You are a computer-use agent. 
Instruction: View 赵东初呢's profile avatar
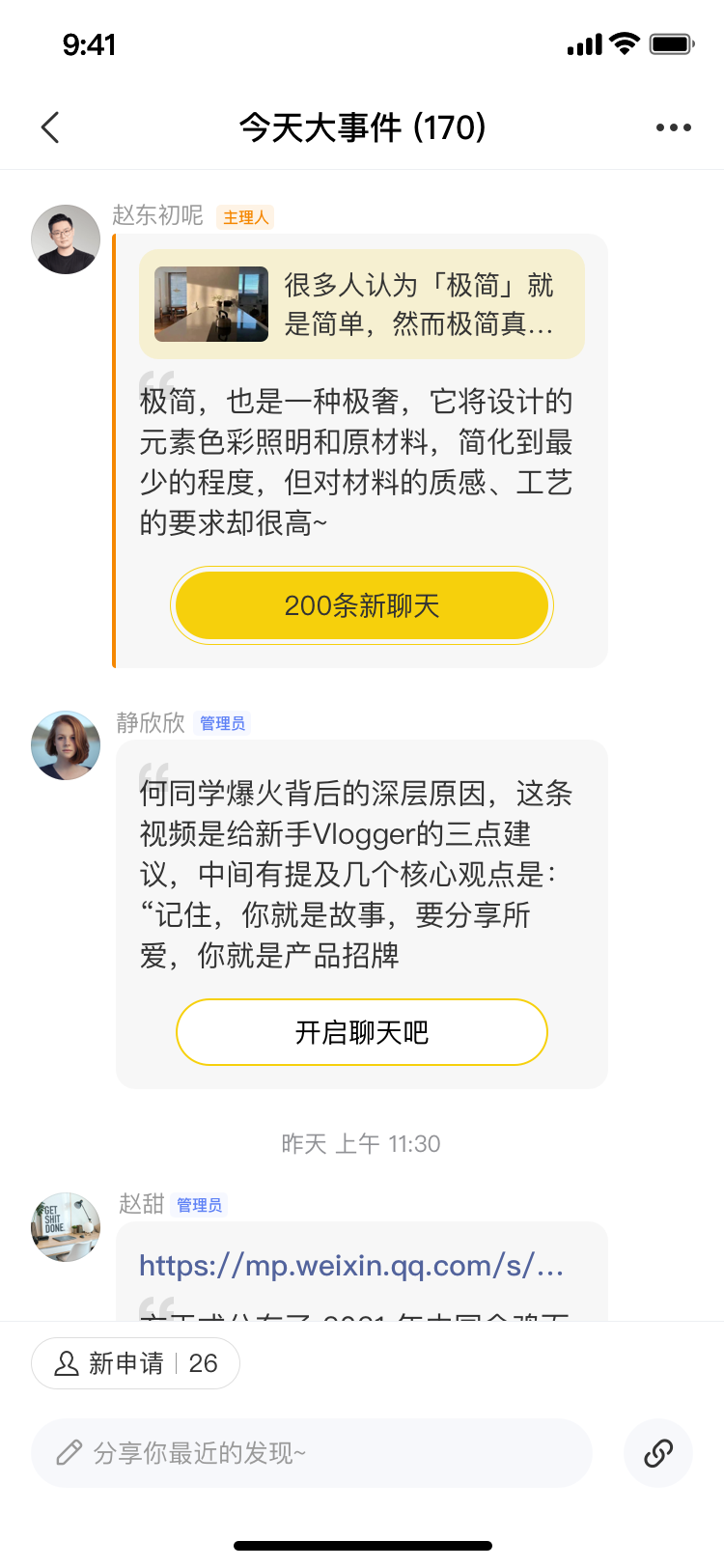tap(66, 239)
